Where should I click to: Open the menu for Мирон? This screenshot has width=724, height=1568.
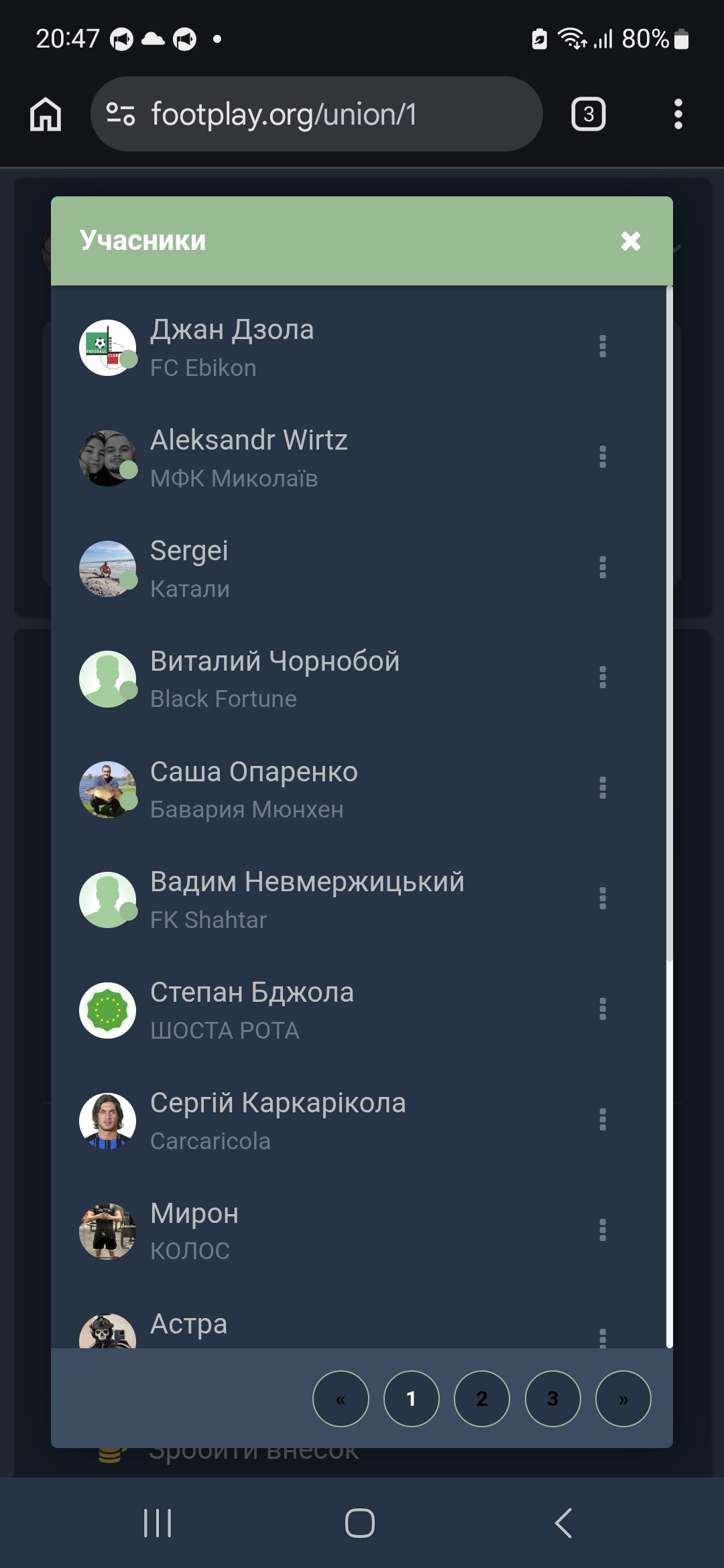(x=603, y=1230)
